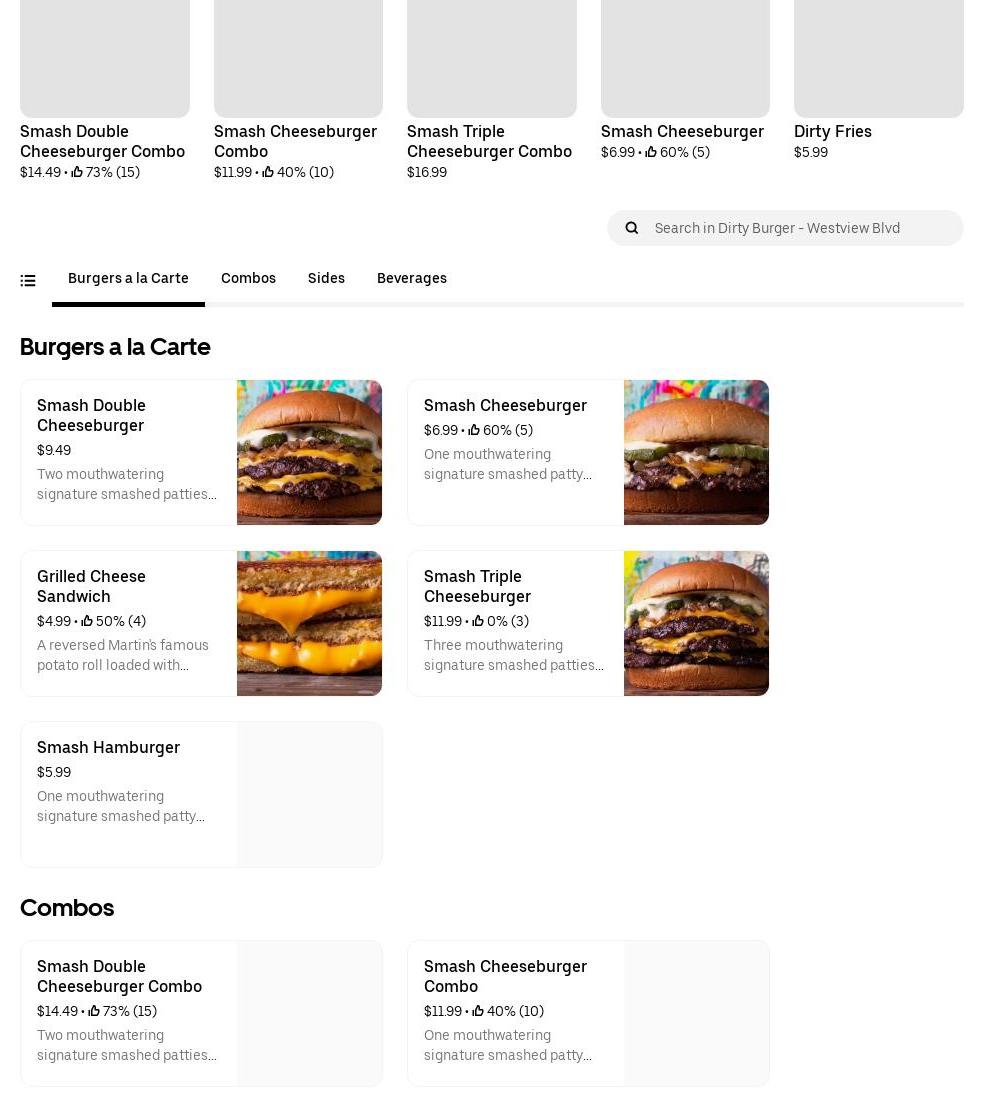The image size is (984, 1099).
Task: Jump to the Beverages tab
Action: 411,278
